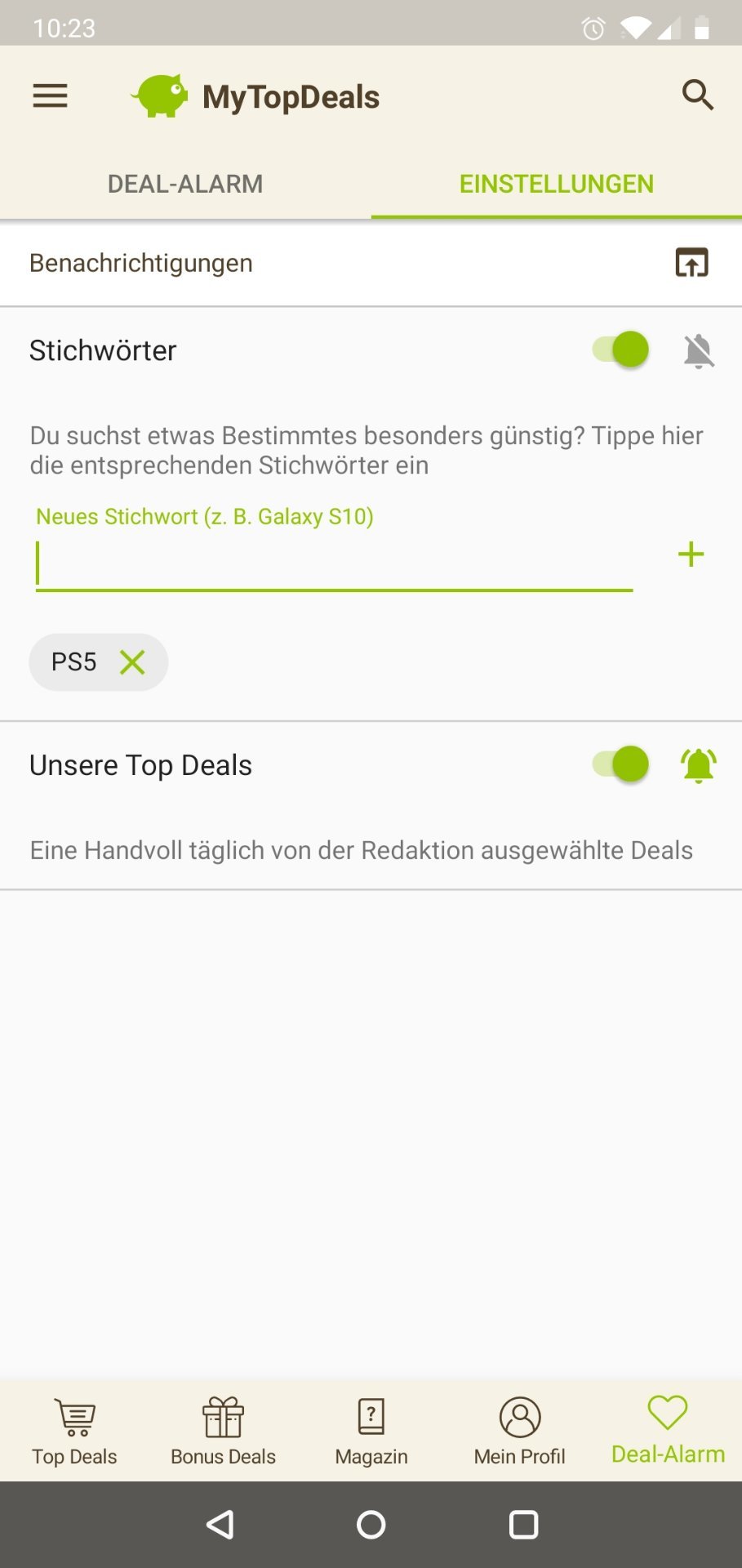
Task: Go back with the system back button
Action: (x=220, y=1525)
